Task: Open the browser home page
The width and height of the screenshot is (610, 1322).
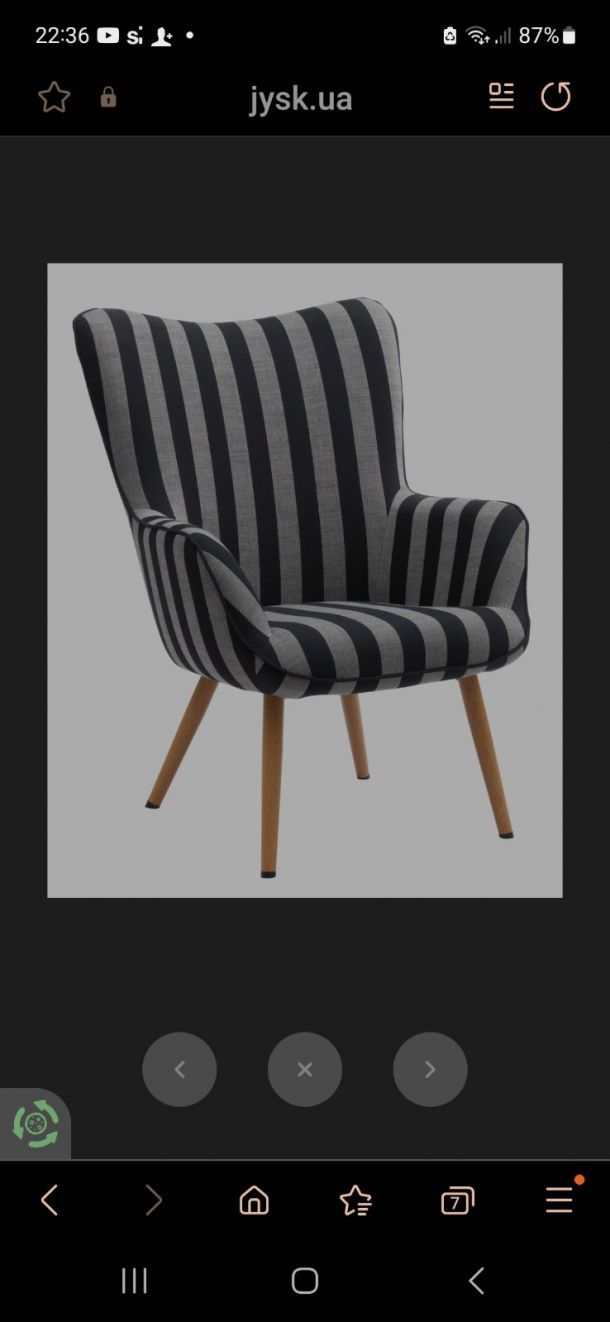Action: 254,1199
